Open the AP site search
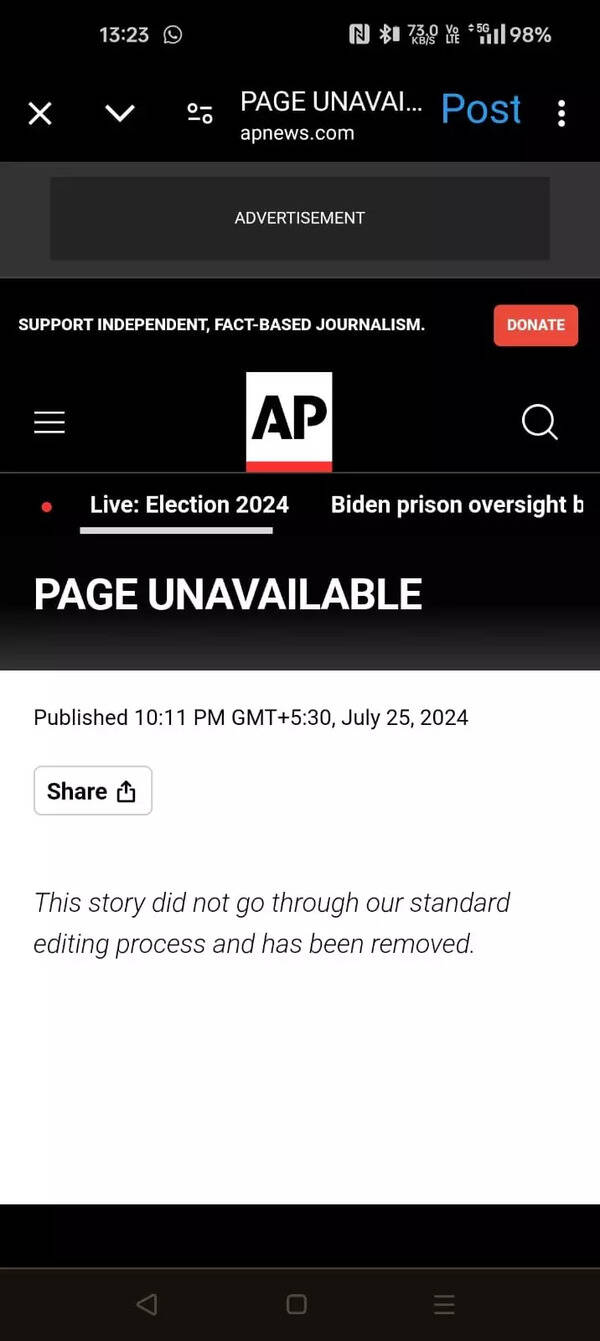600x1341 pixels. [x=539, y=422]
